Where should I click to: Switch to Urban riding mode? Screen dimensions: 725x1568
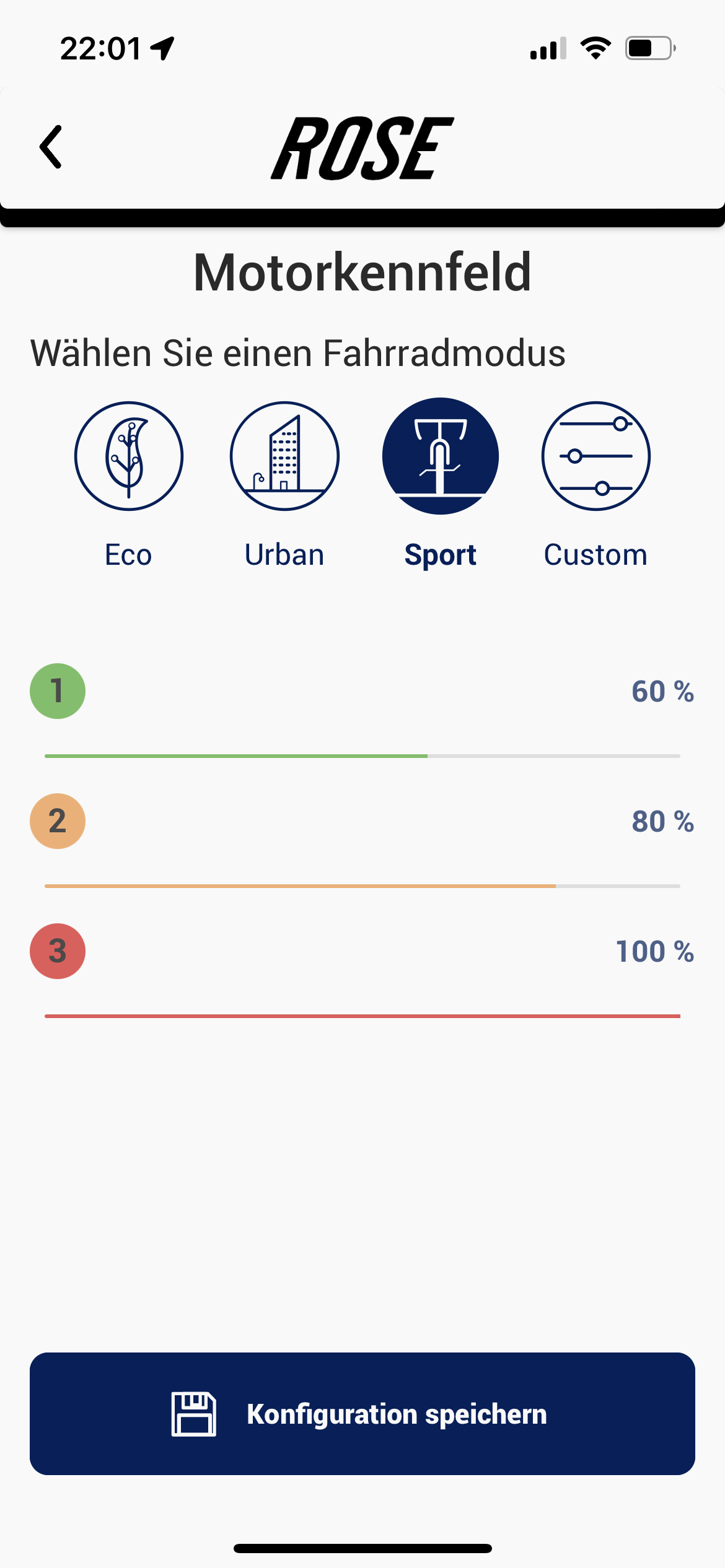[284, 456]
